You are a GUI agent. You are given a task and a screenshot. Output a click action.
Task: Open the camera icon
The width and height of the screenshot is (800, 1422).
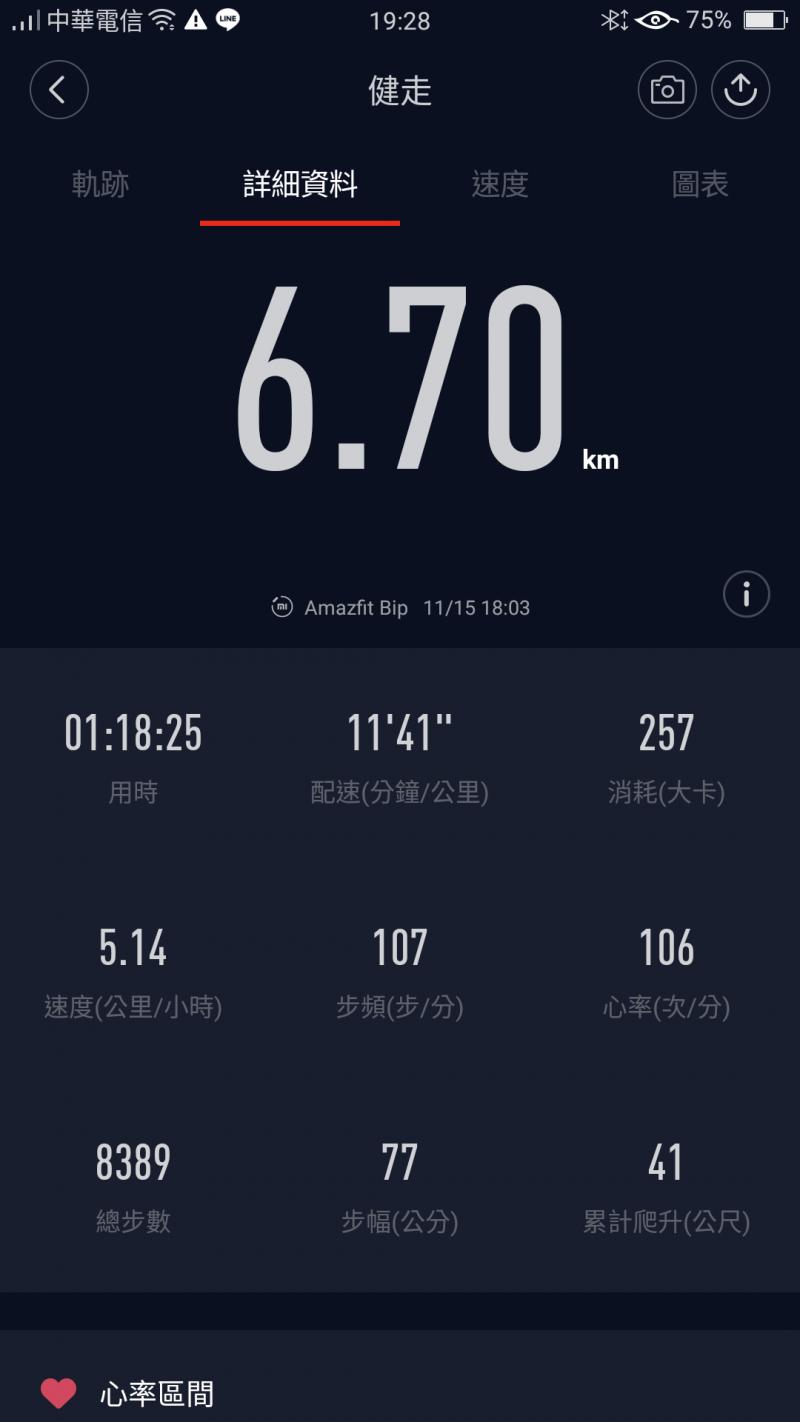(667, 90)
